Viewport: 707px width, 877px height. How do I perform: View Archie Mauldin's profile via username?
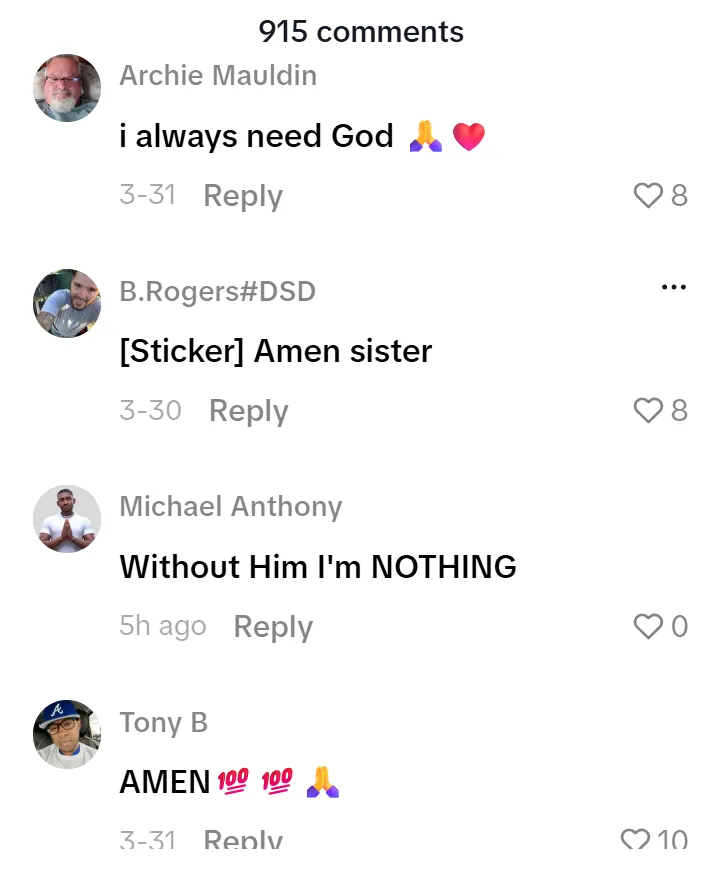(x=218, y=75)
